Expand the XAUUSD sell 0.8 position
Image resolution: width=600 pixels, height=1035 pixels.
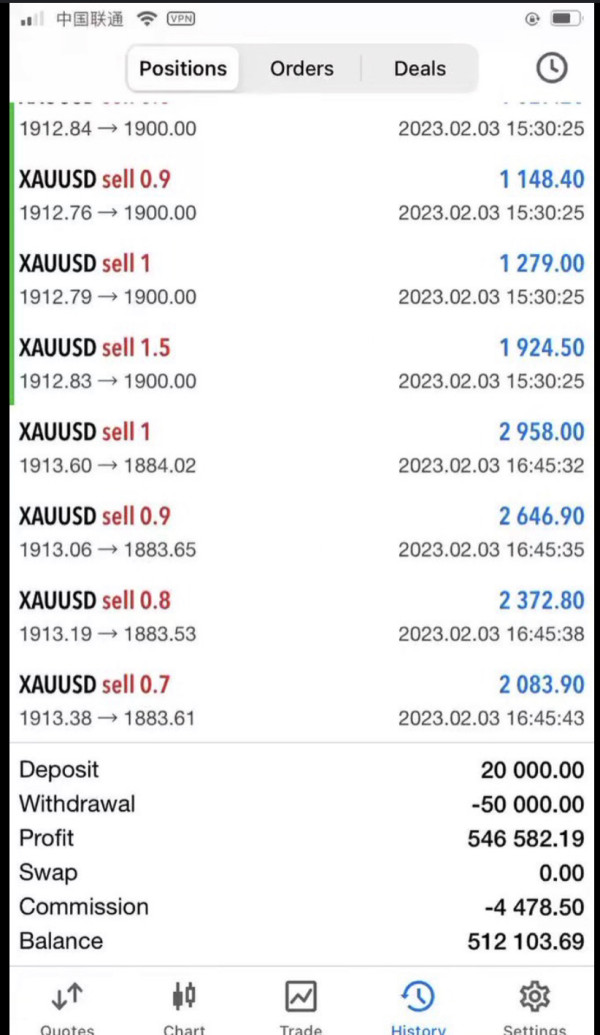pyautogui.click(x=302, y=617)
